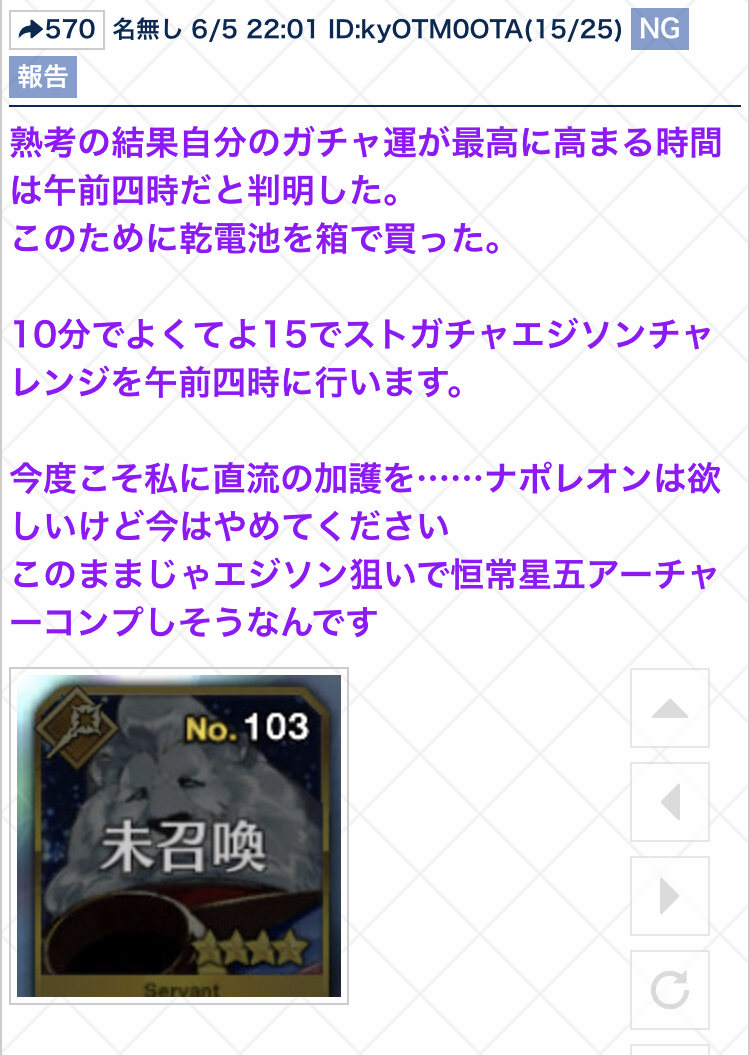Tap the NG button for this poster
The height and width of the screenshot is (1055, 750).
[x=659, y=29]
